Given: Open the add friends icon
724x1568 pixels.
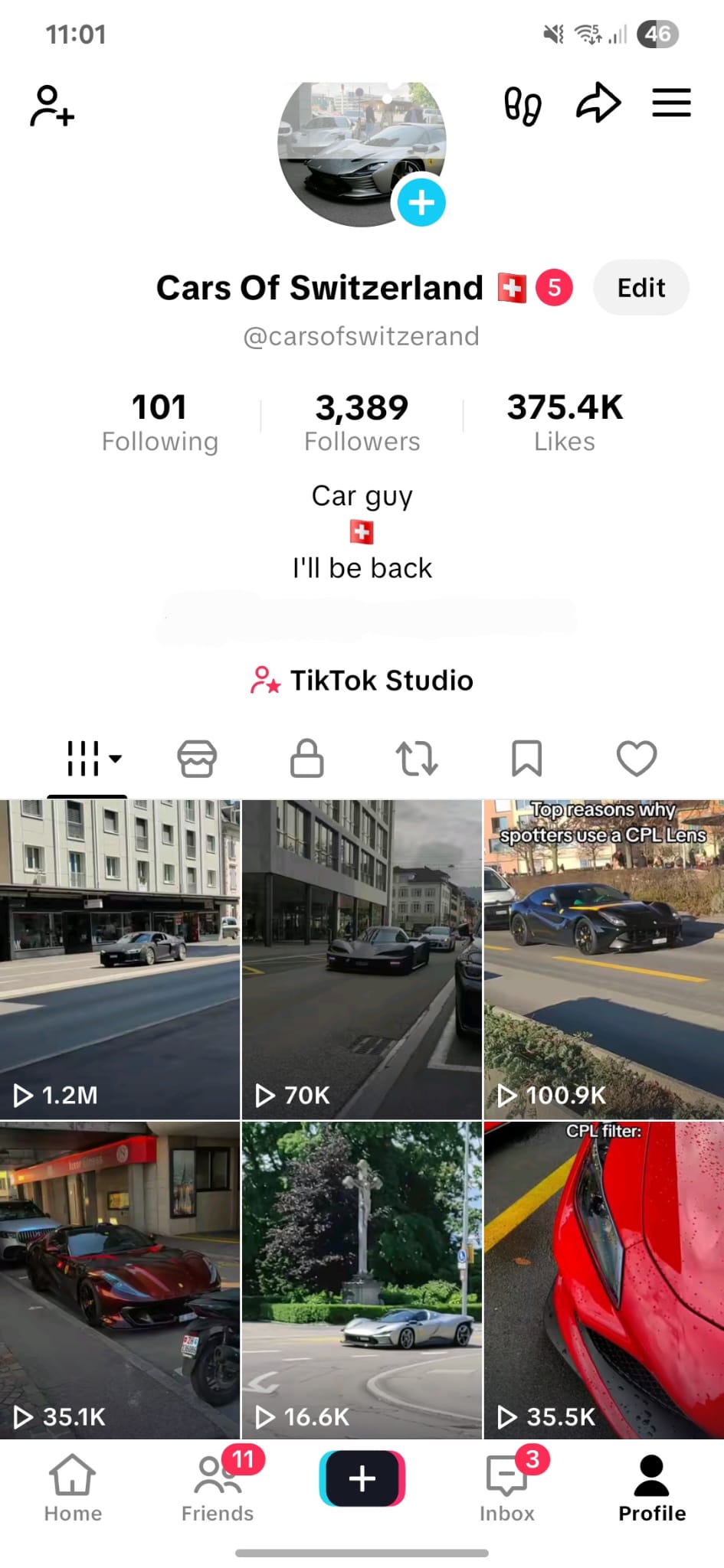Looking at the screenshot, I should (x=52, y=105).
